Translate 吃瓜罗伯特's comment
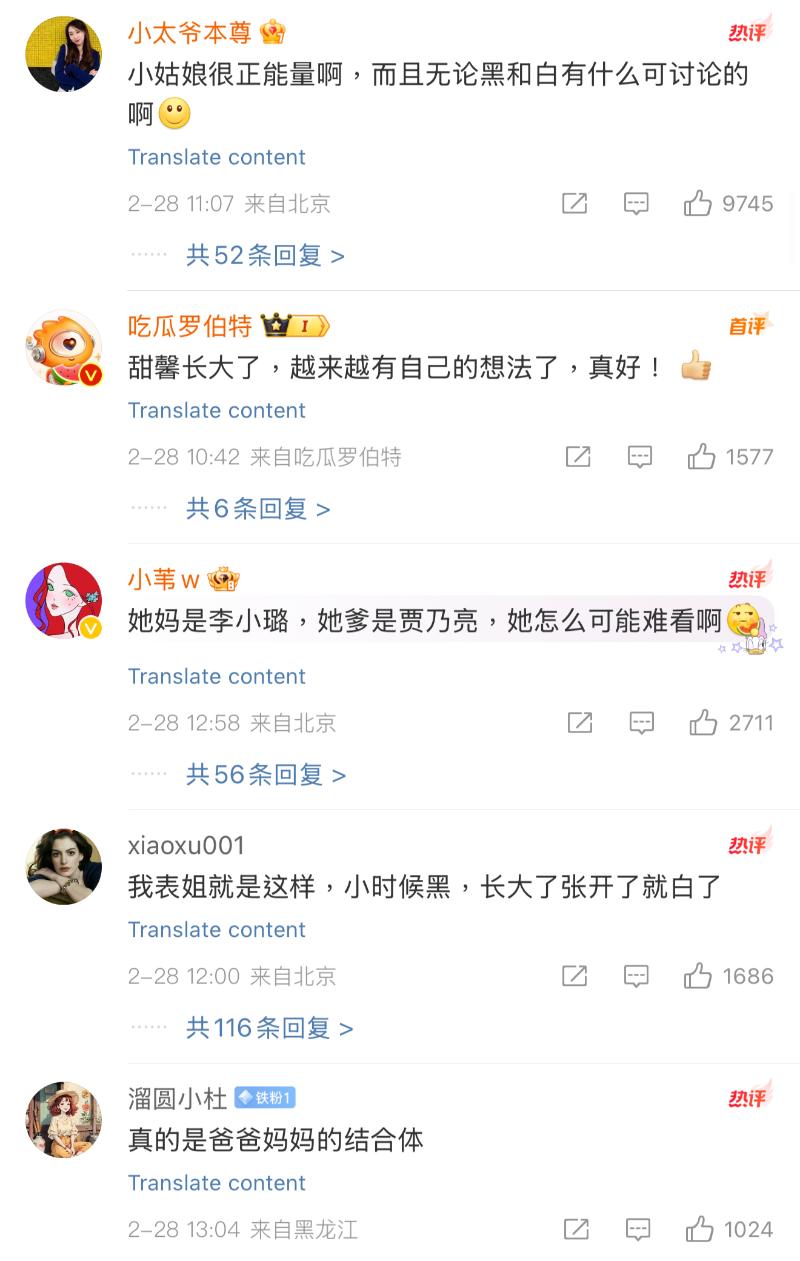The width and height of the screenshot is (800, 1261). (216, 410)
